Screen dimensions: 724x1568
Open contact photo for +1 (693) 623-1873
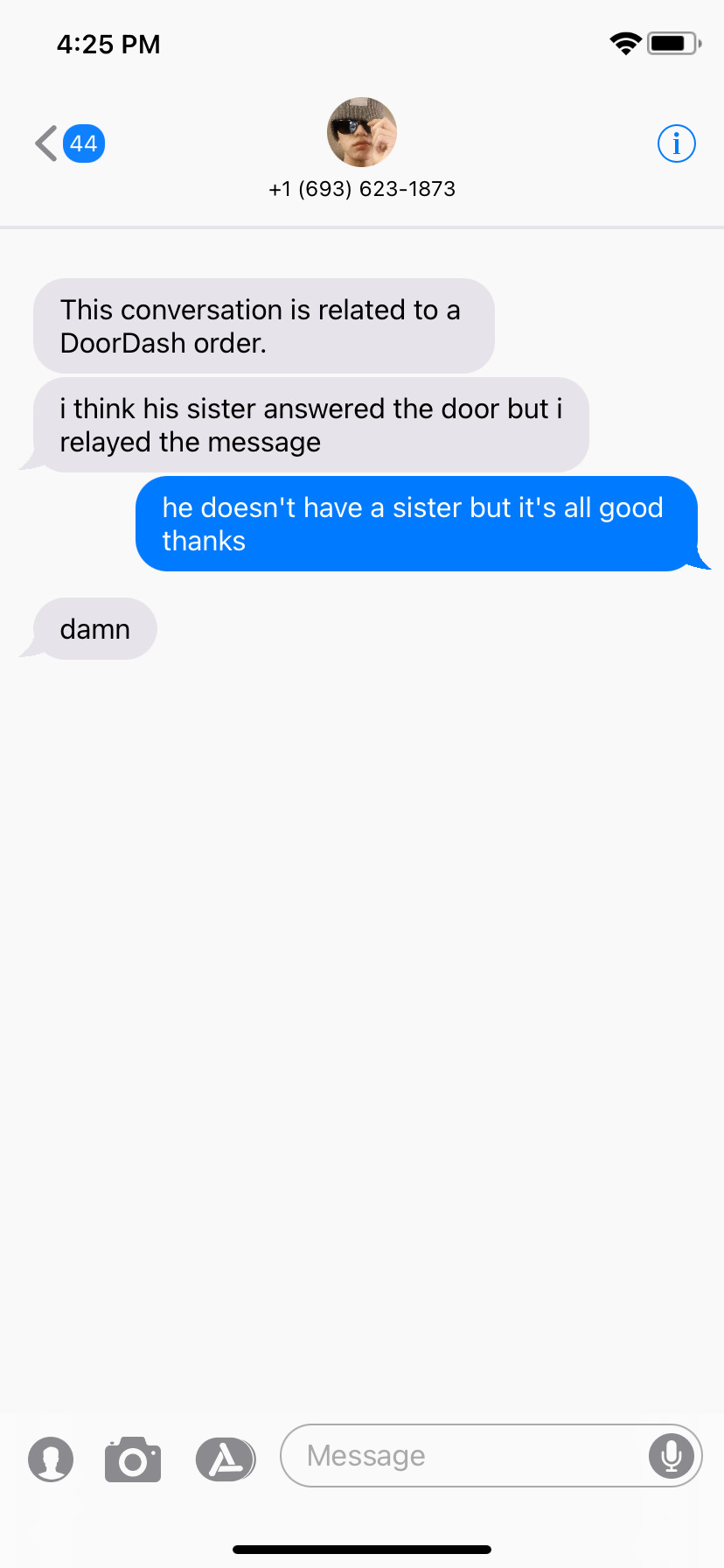tap(362, 132)
